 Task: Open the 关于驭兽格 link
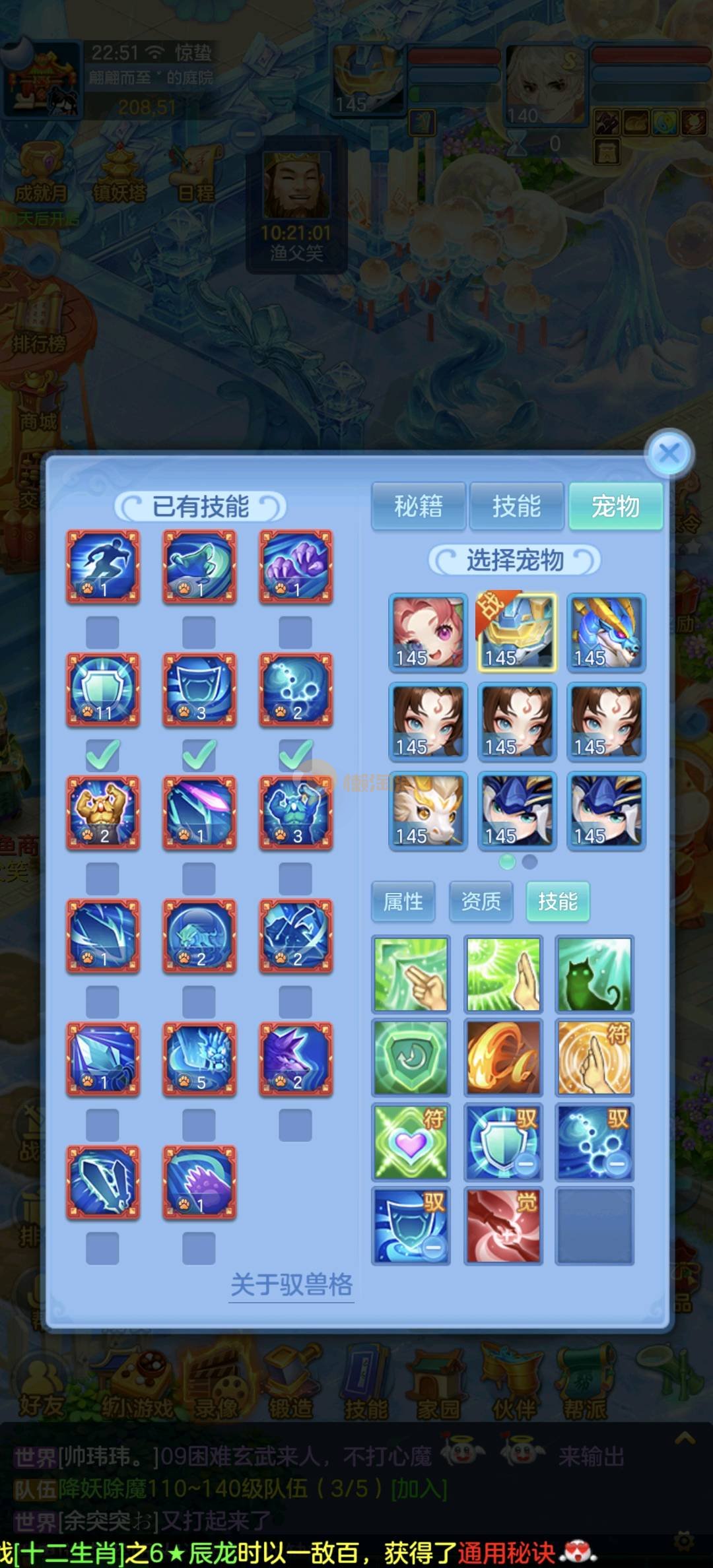[x=291, y=1285]
